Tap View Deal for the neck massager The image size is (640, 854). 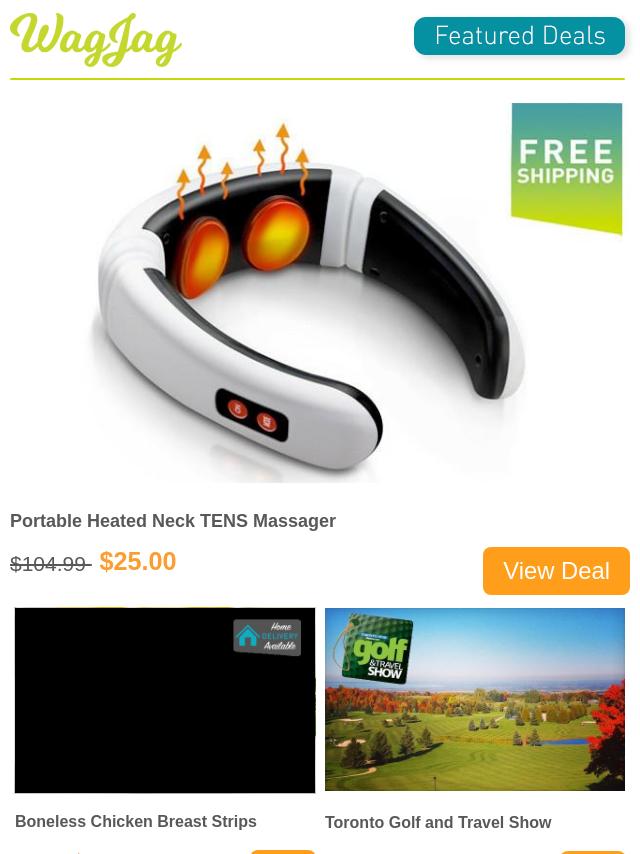point(556,571)
